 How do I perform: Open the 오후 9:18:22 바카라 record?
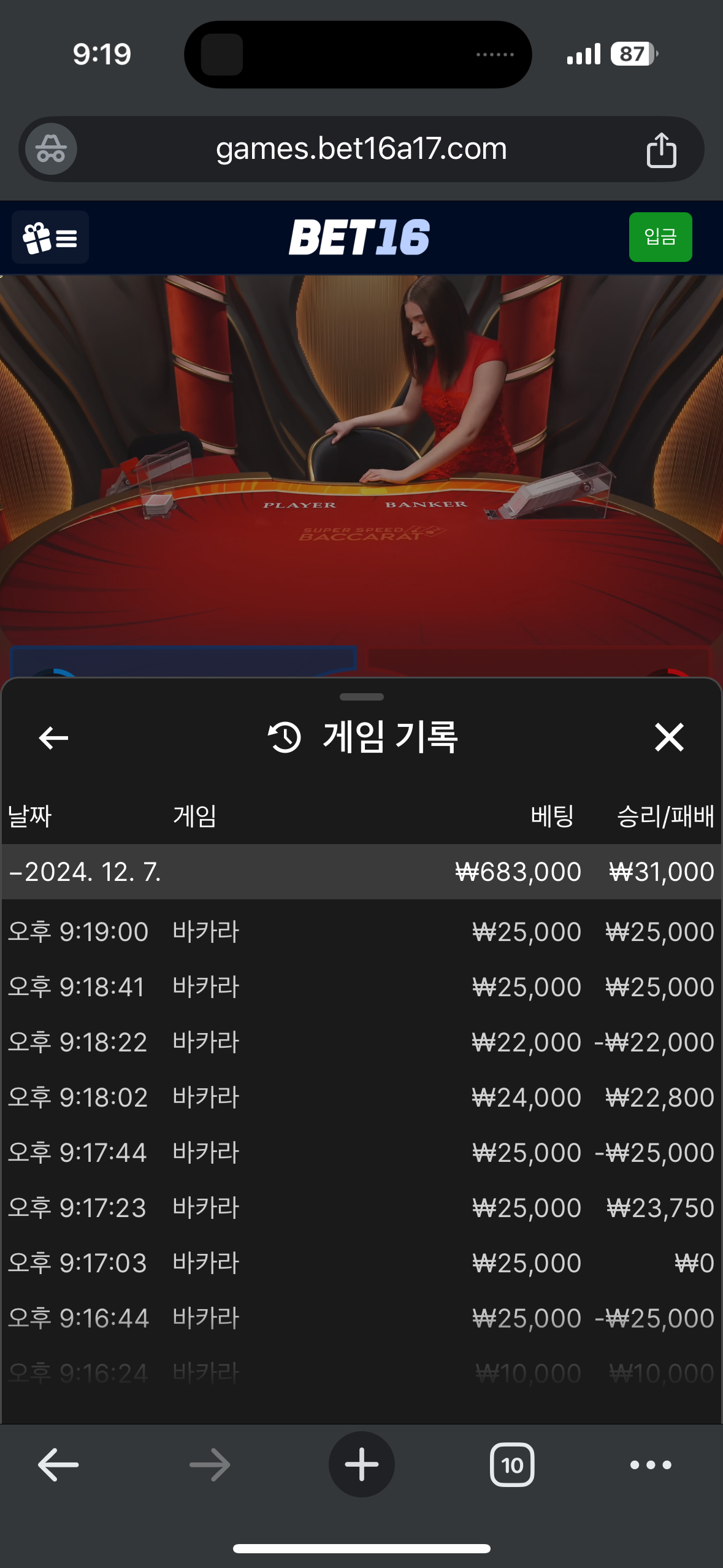[x=361, y=1042]
